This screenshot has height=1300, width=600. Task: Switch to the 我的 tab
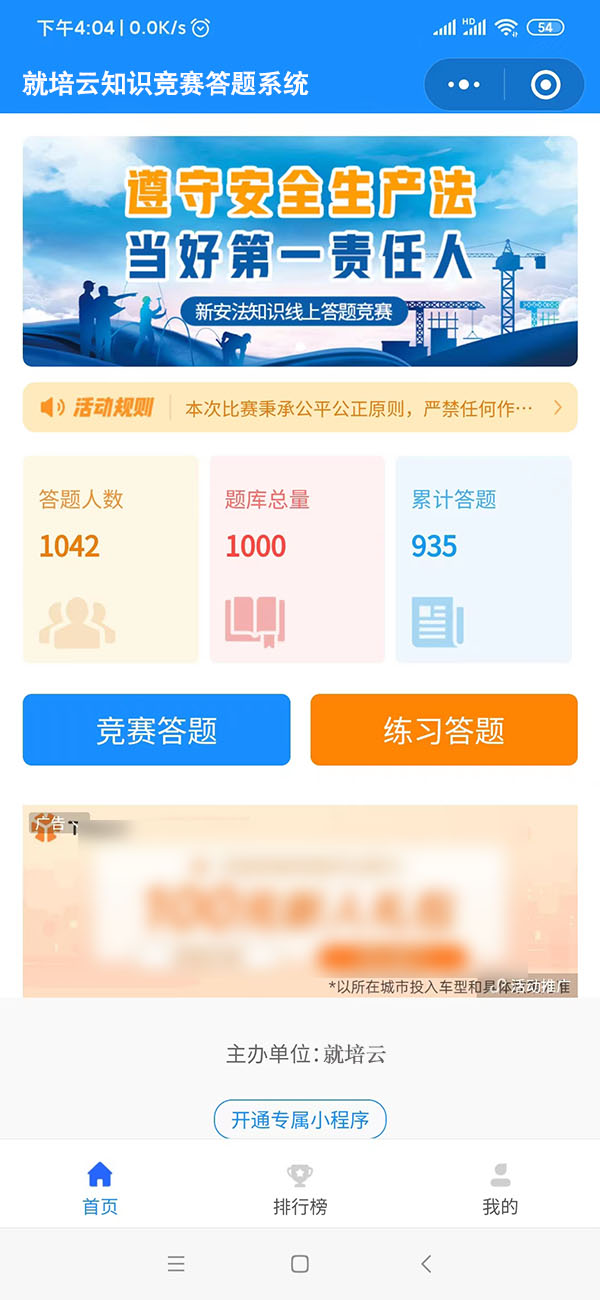[500, 1187]
